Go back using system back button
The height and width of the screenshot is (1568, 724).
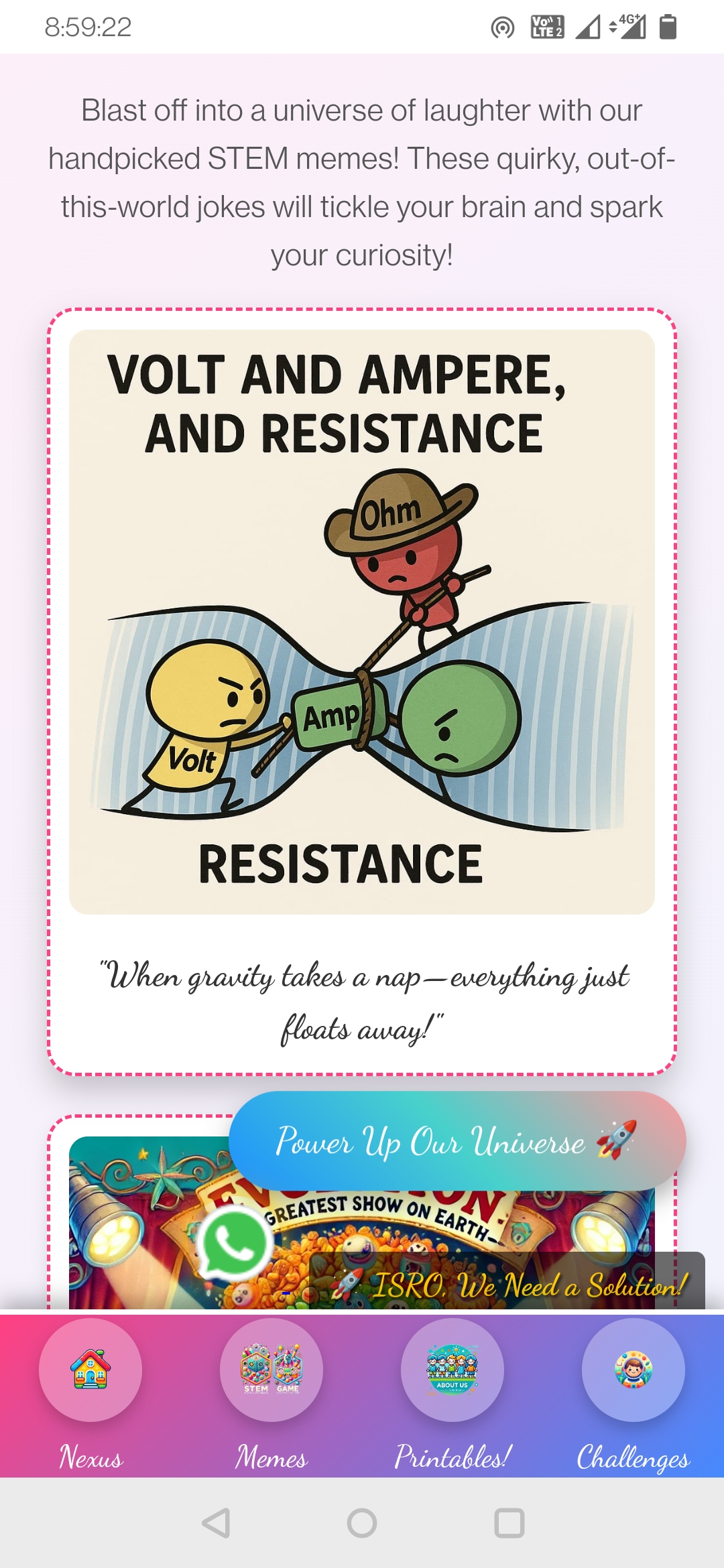click(x=217, y=1522)
